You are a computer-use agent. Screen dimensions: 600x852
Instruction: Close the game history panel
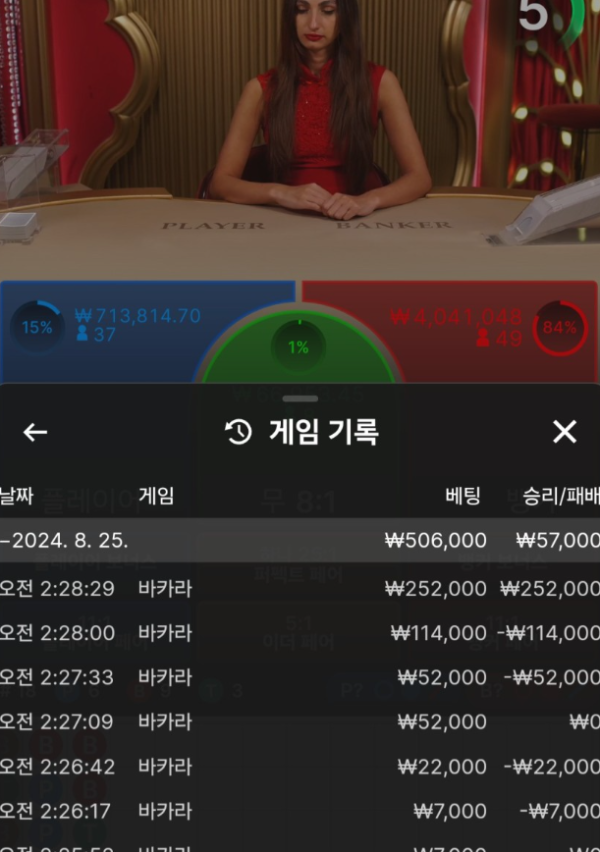click(x=564, y=432)
